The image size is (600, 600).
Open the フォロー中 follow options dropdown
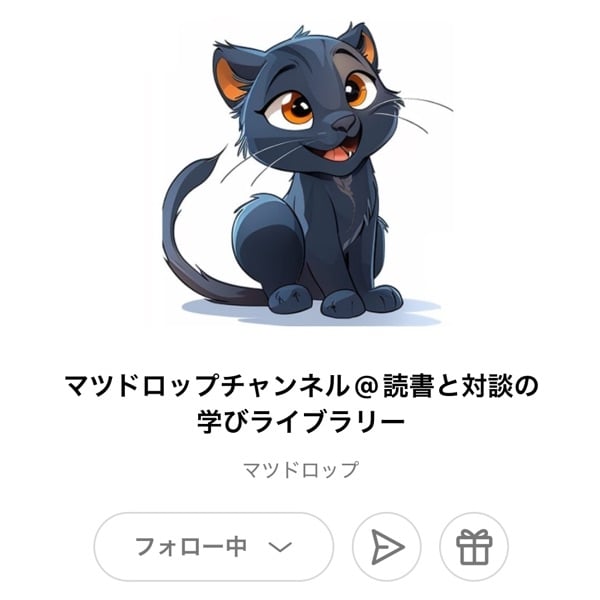213,547
